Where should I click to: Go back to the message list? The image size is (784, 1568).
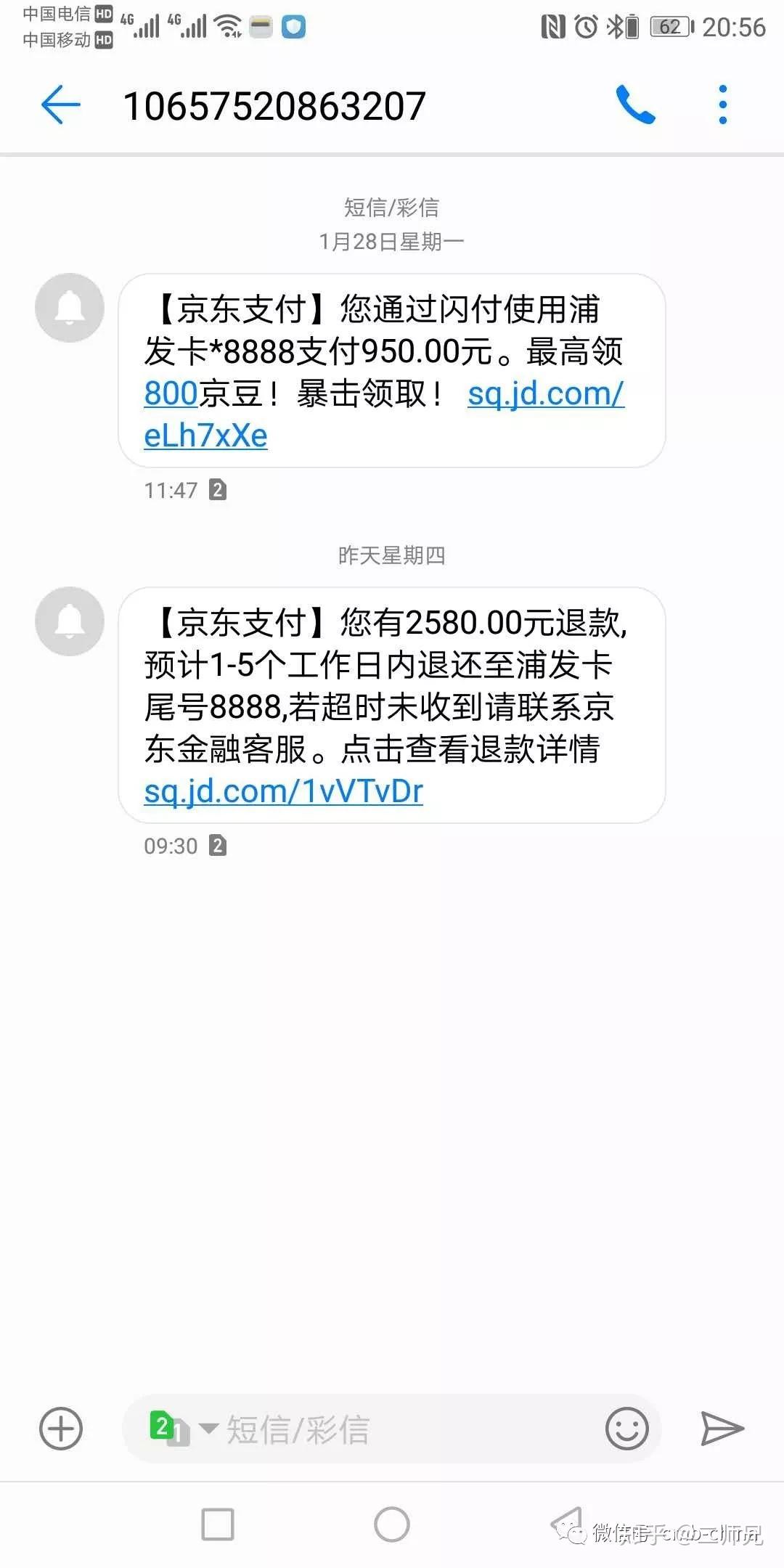coord(61,105)
